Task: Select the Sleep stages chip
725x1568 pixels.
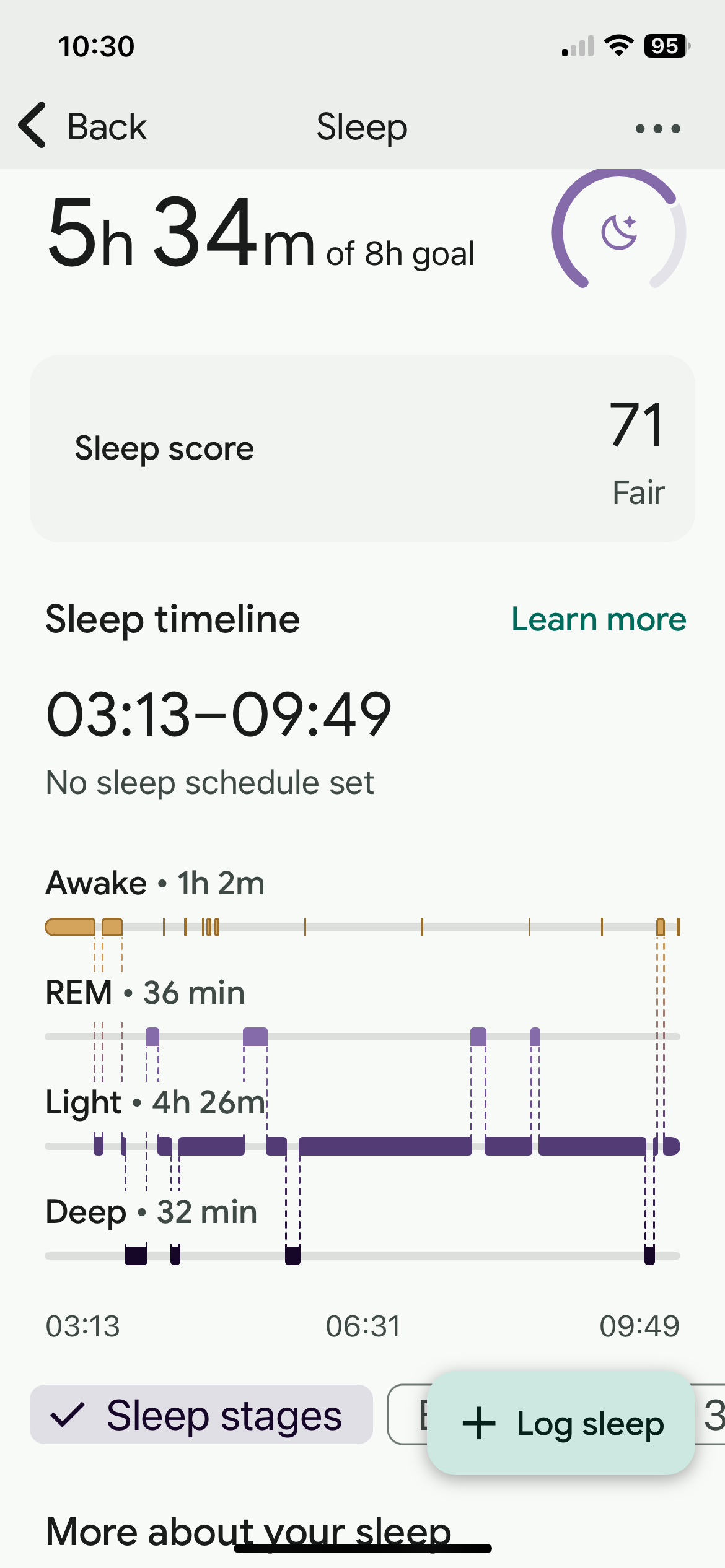Action: point(201,1415)
